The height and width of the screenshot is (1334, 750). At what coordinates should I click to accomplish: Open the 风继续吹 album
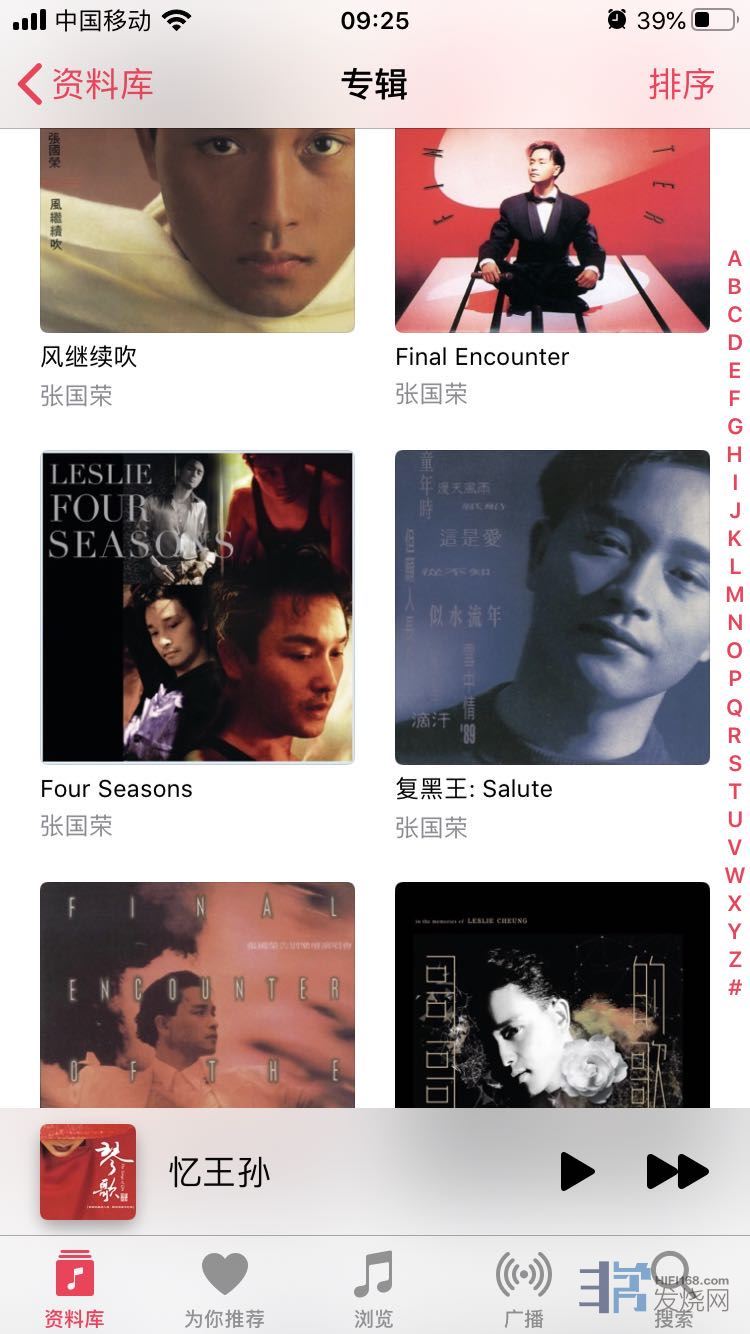197,230
